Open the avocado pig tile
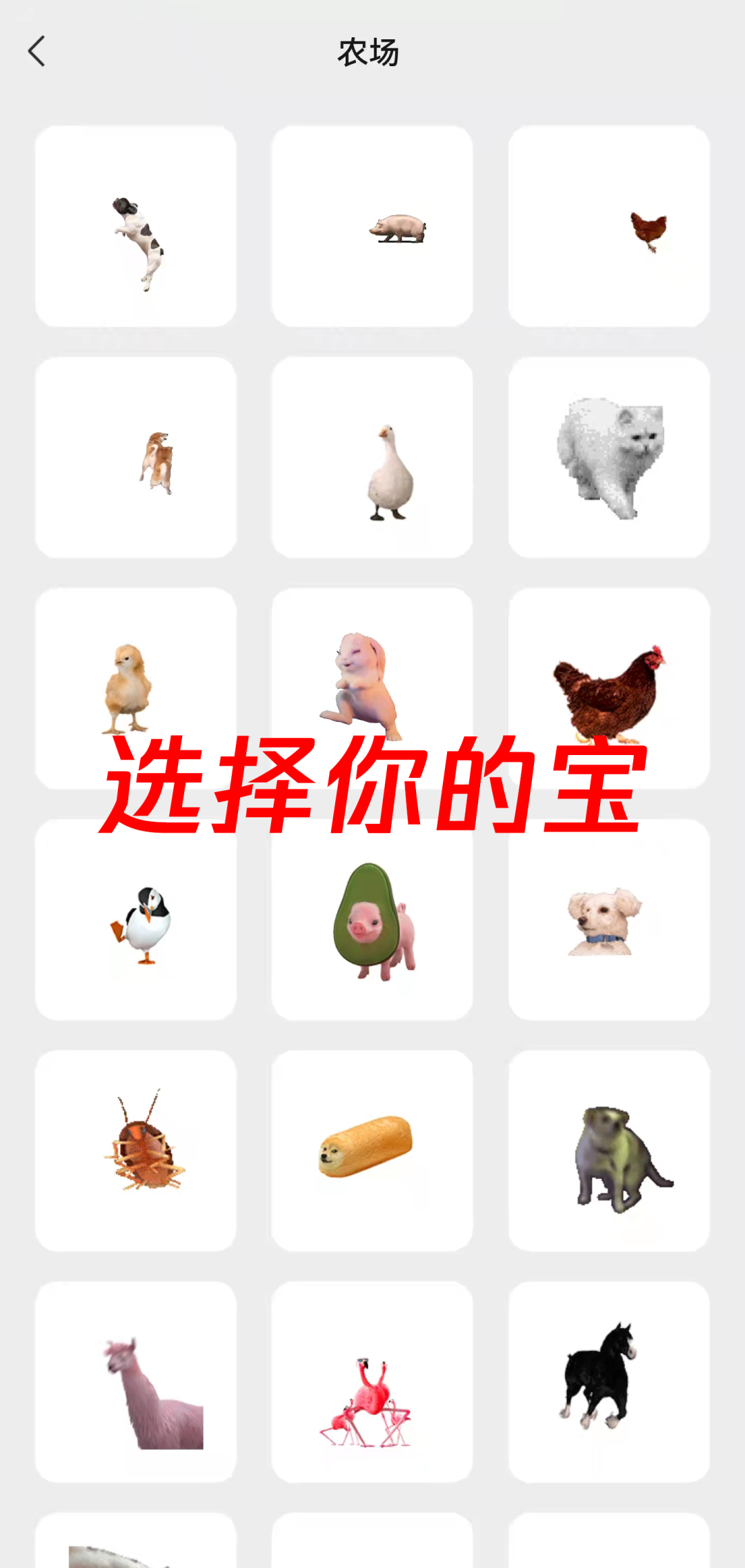 coord(372,921)
